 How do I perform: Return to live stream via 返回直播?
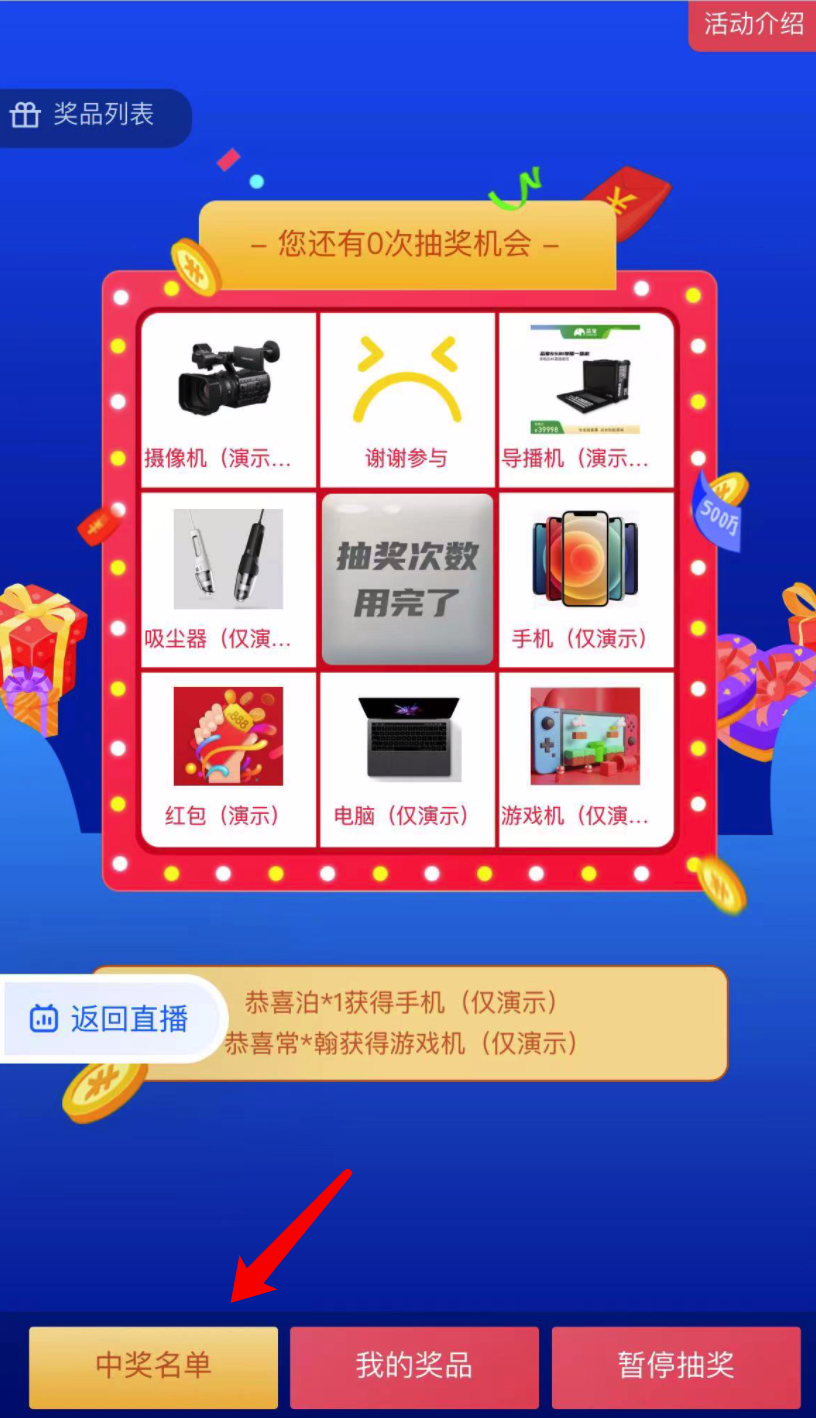coord(110,1019)
